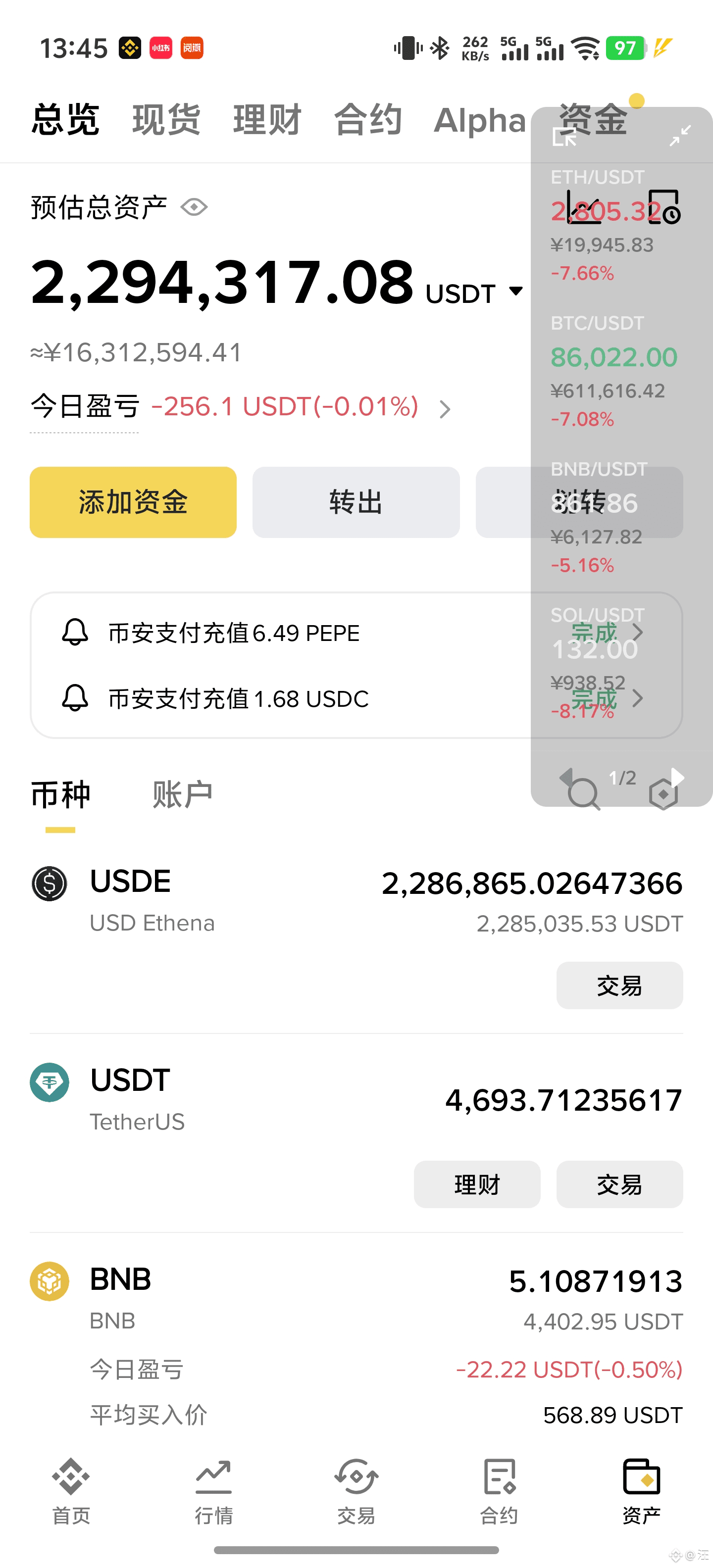Open the 理财 top tab
The width and height of the screenshot is (713, 1568).
coord(267,120)
